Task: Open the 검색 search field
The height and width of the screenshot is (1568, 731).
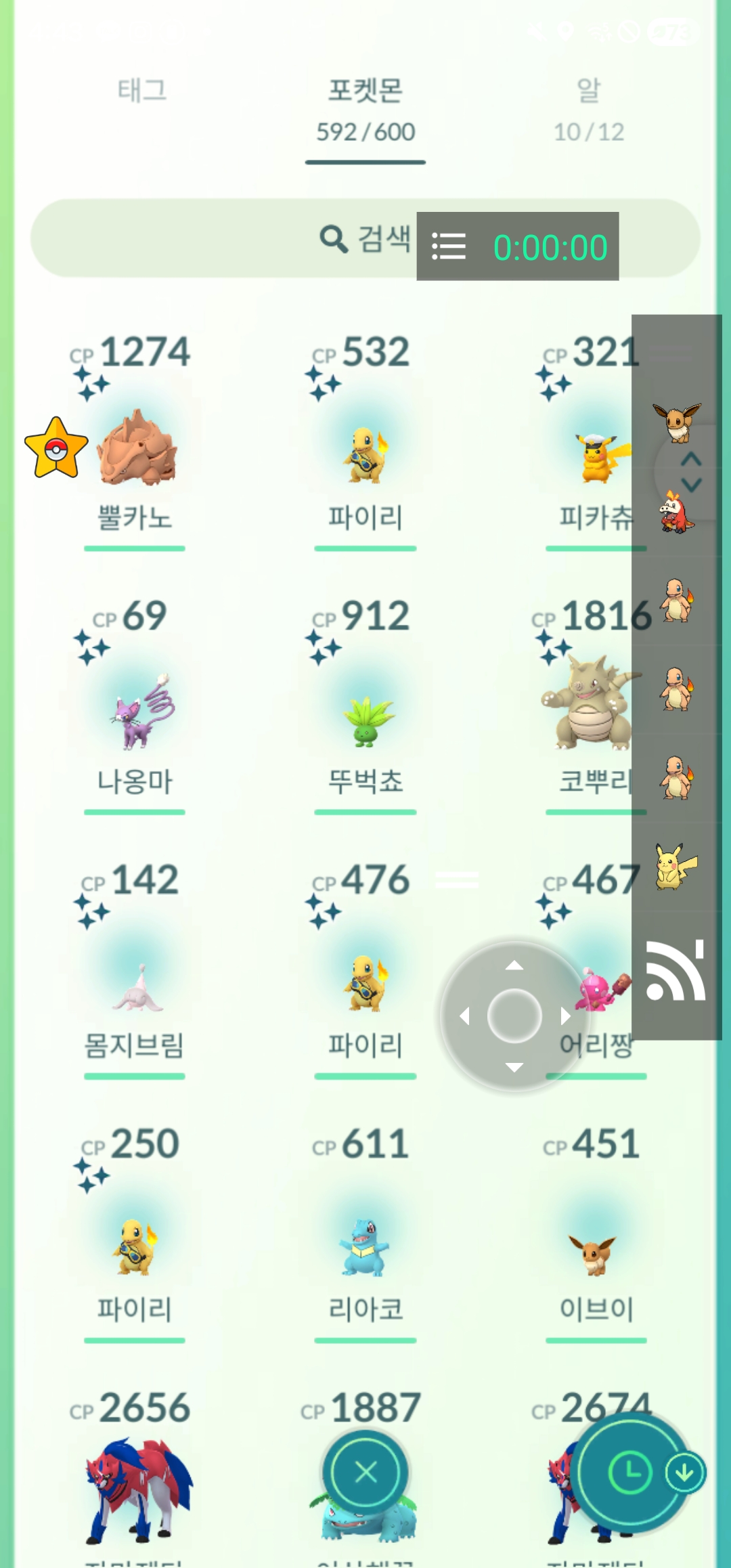Action: click(x=365, y=238)
